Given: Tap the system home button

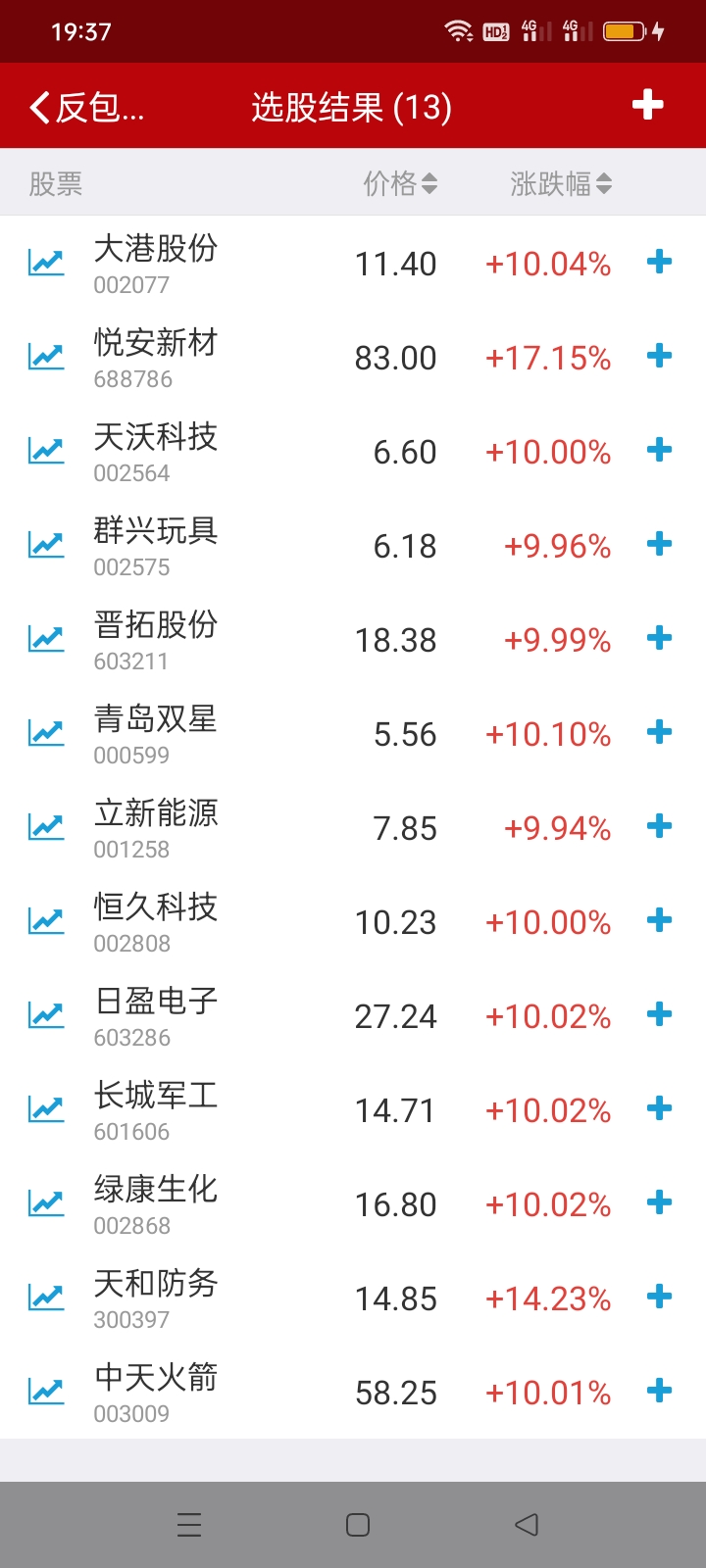Looking at the screenshot, I should (x=358, y=1525).
